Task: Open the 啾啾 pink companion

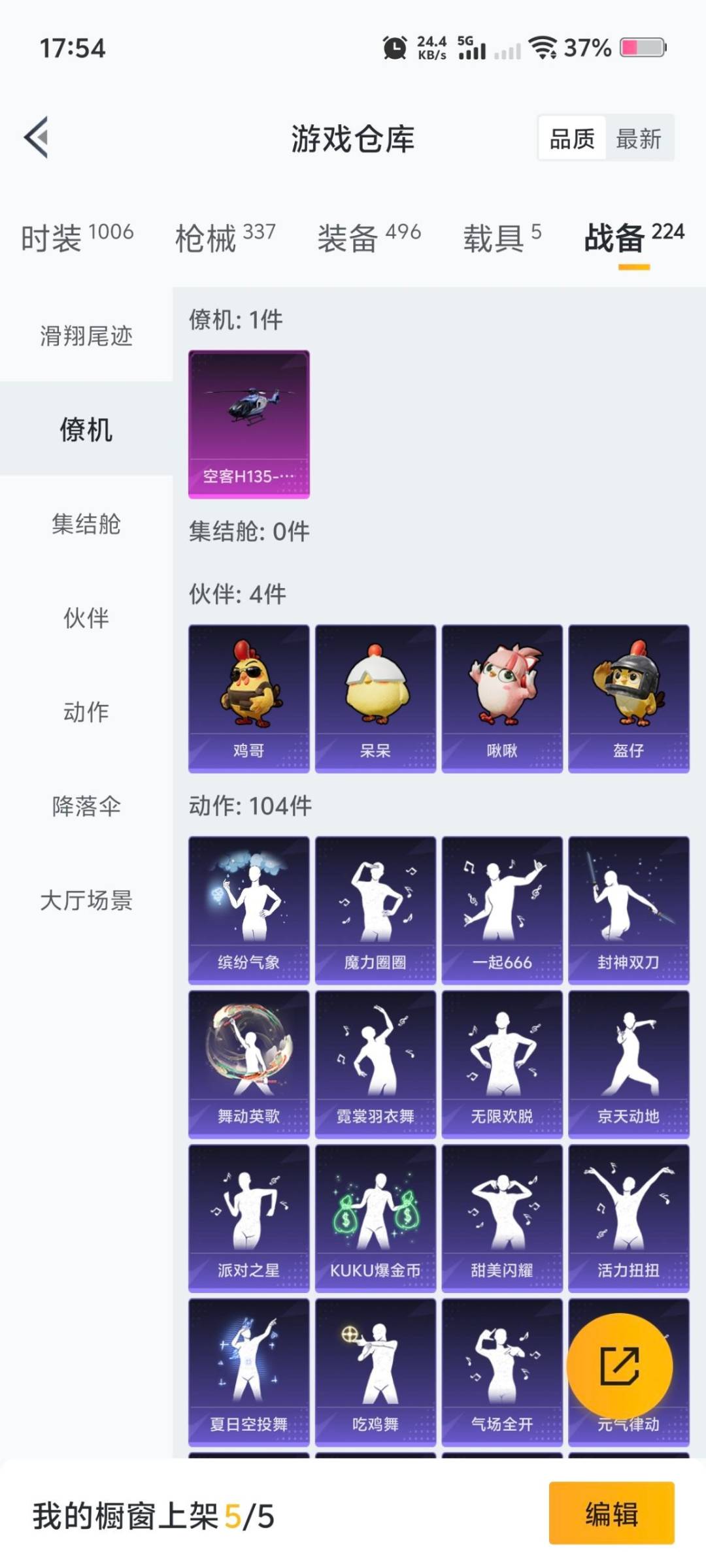Action: tap(502, 696)
